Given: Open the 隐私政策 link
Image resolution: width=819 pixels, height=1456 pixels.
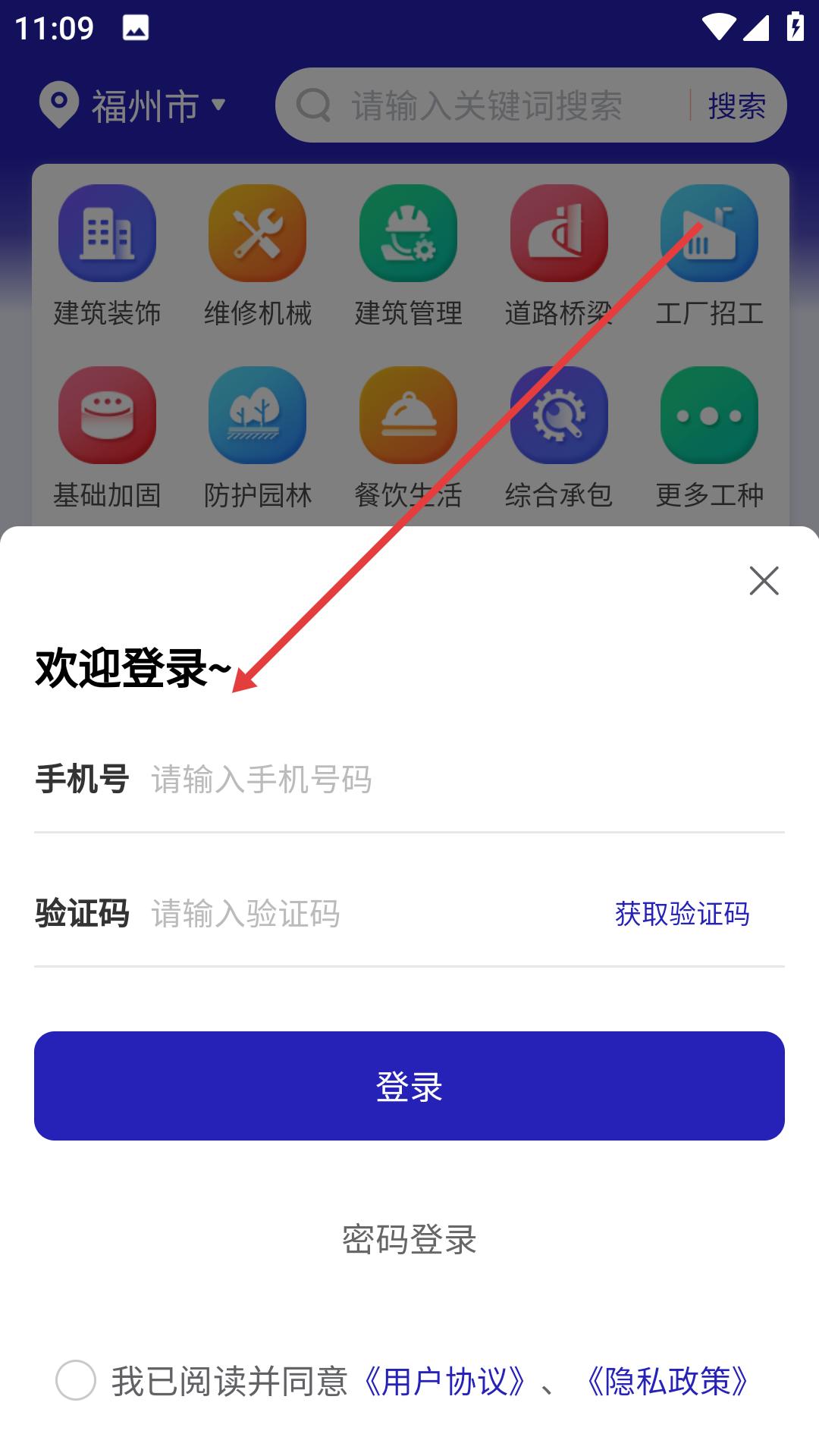Looking at the screenshot, I should coord(667,1382).
